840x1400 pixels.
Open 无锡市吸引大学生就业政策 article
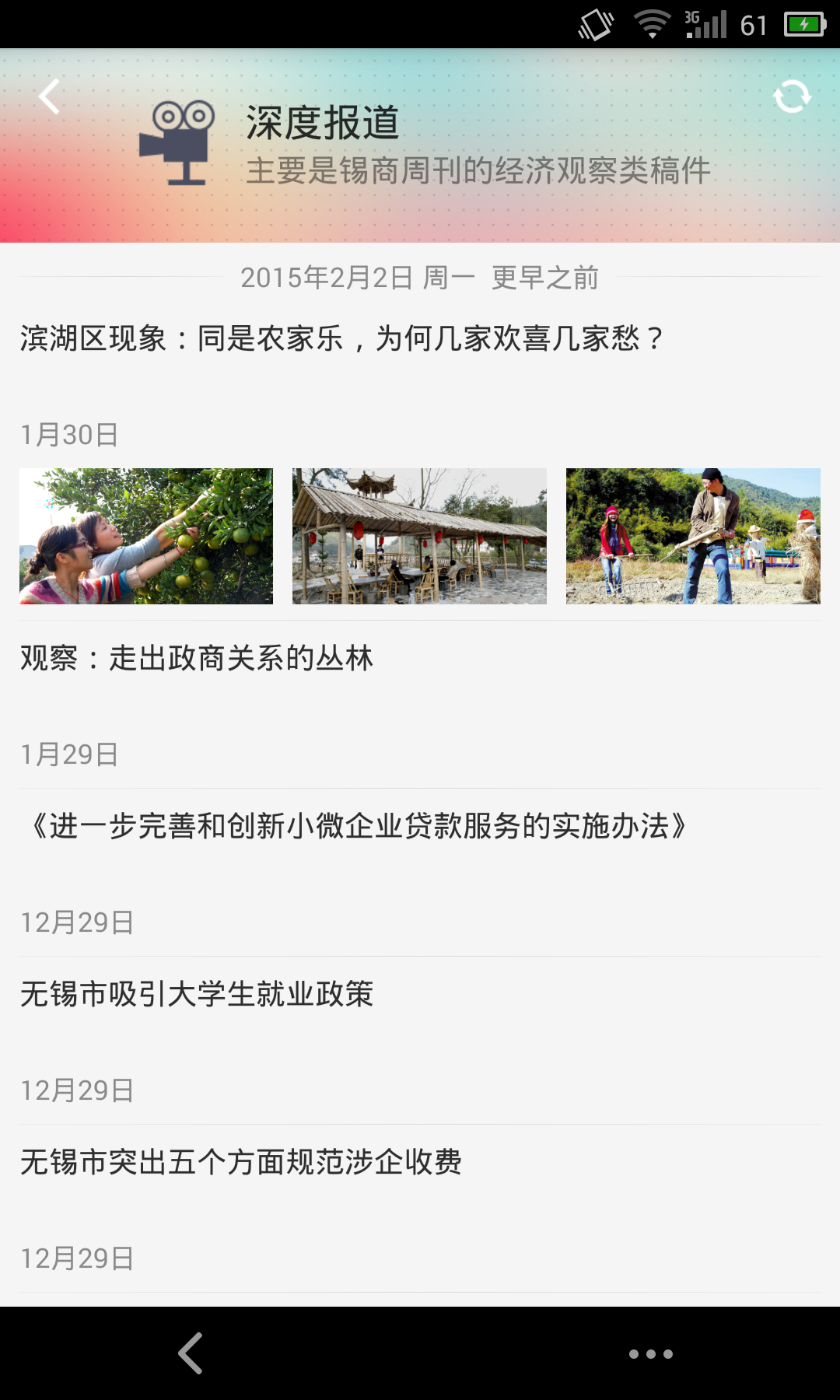[x=197, y=994]
